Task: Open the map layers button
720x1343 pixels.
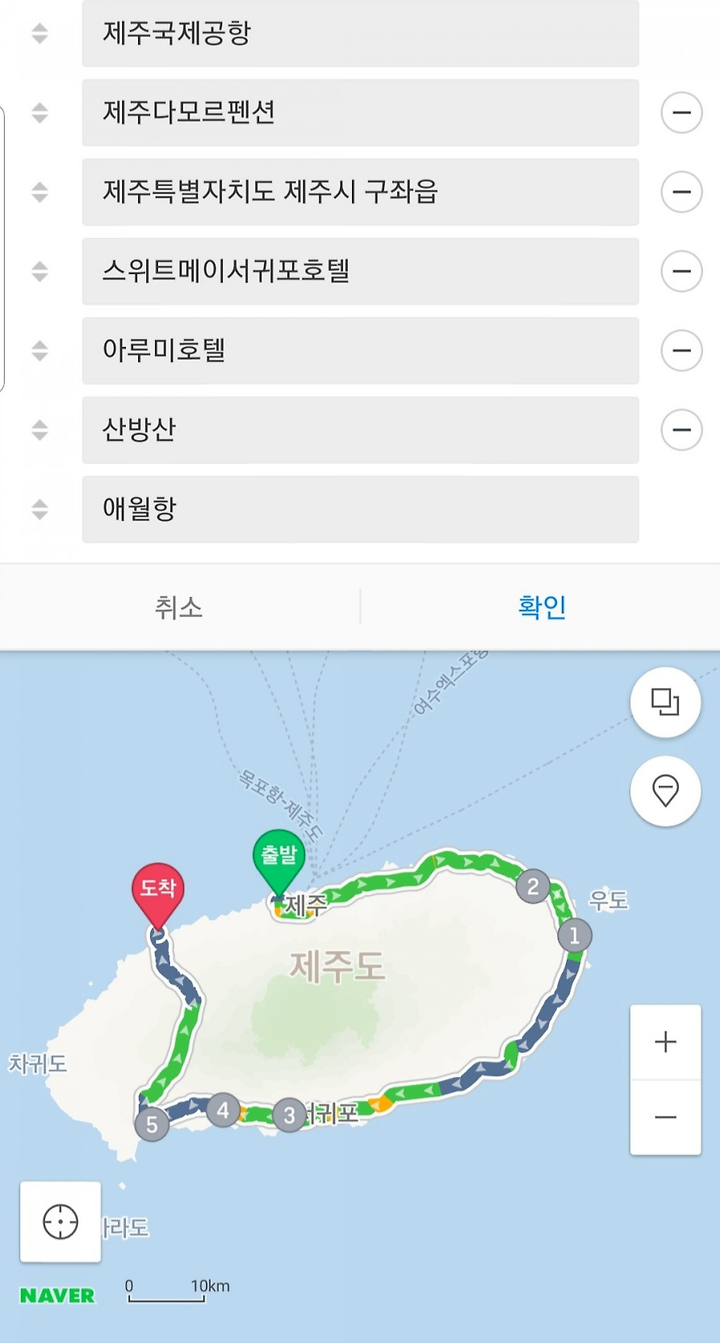Action: click(665, 702)
